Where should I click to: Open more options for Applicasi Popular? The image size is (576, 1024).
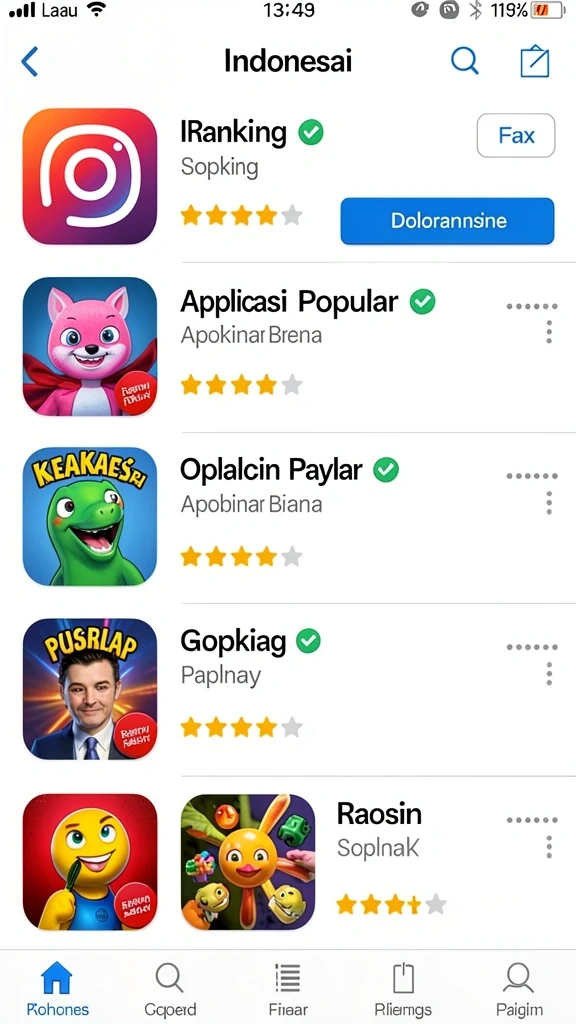point(549,332)
